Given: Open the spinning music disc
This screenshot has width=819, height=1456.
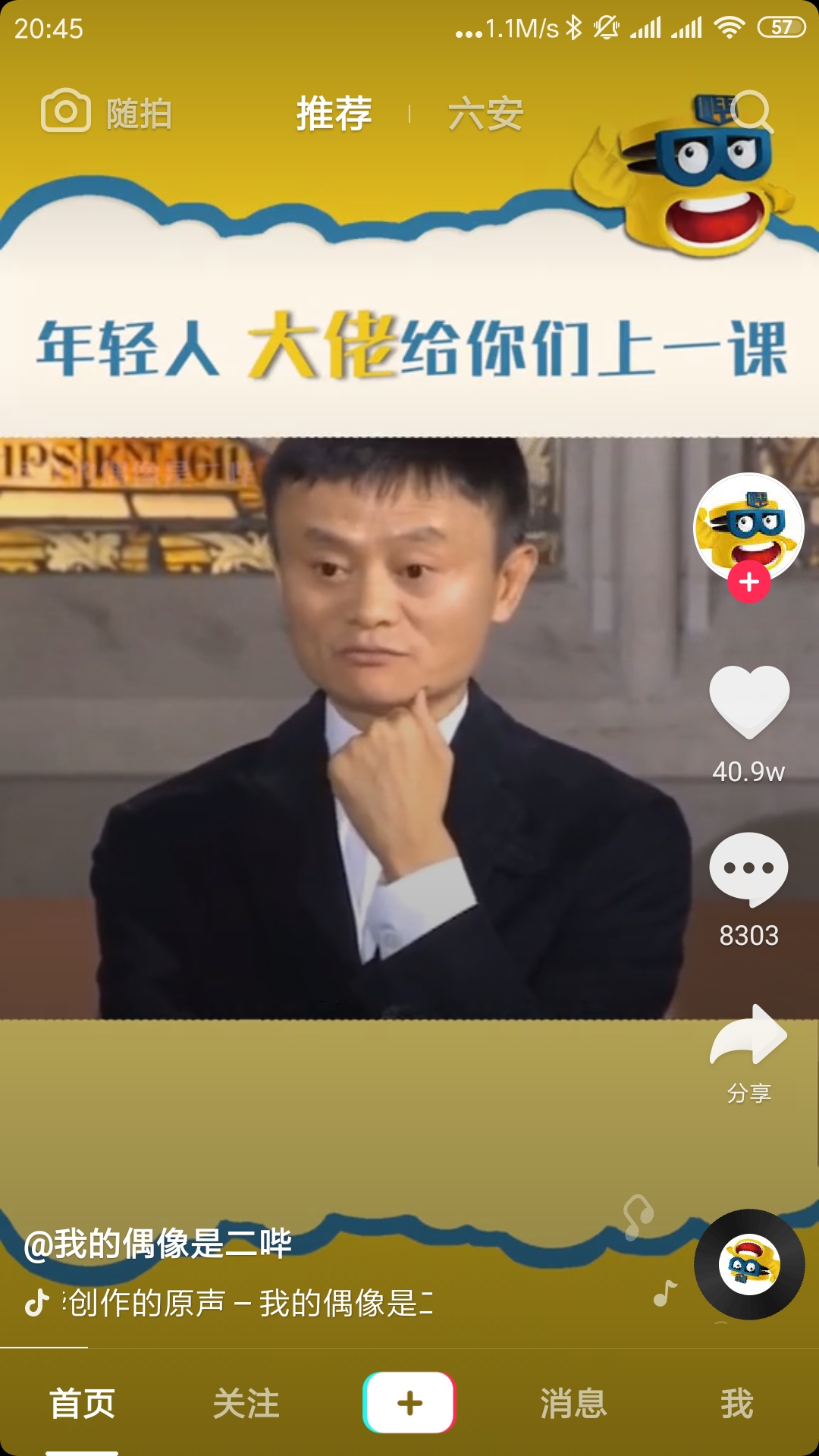Looking at the screenshot, I should [x=748, y=1264].
